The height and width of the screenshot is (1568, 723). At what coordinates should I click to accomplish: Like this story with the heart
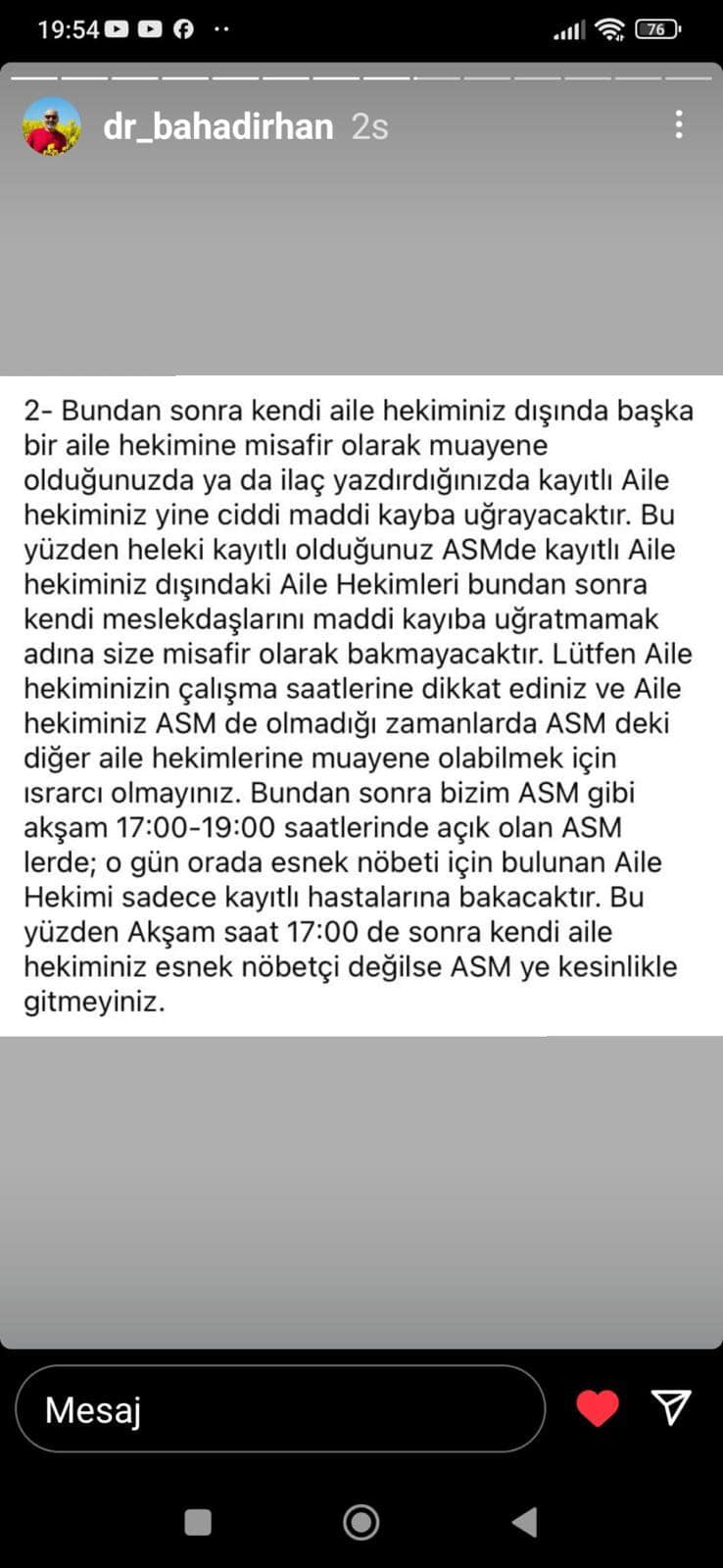598,1408
